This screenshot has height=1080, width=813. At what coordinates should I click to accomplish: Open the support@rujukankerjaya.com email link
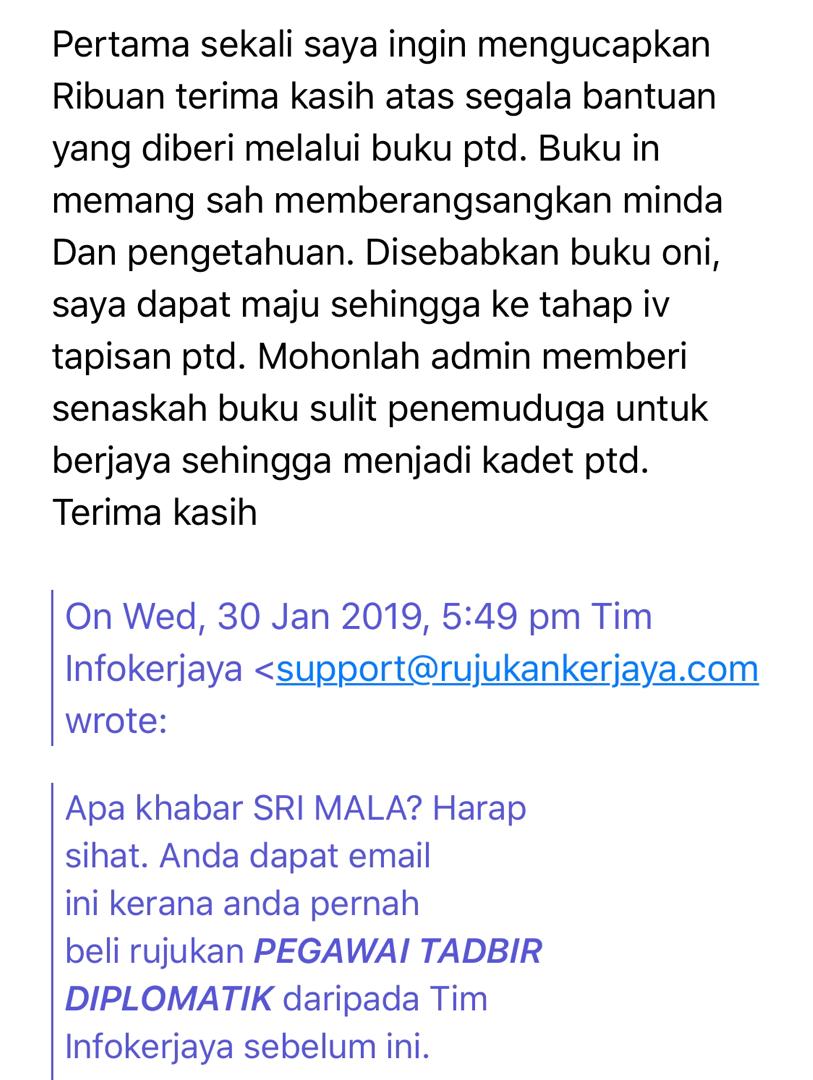[x=517, y=668]
